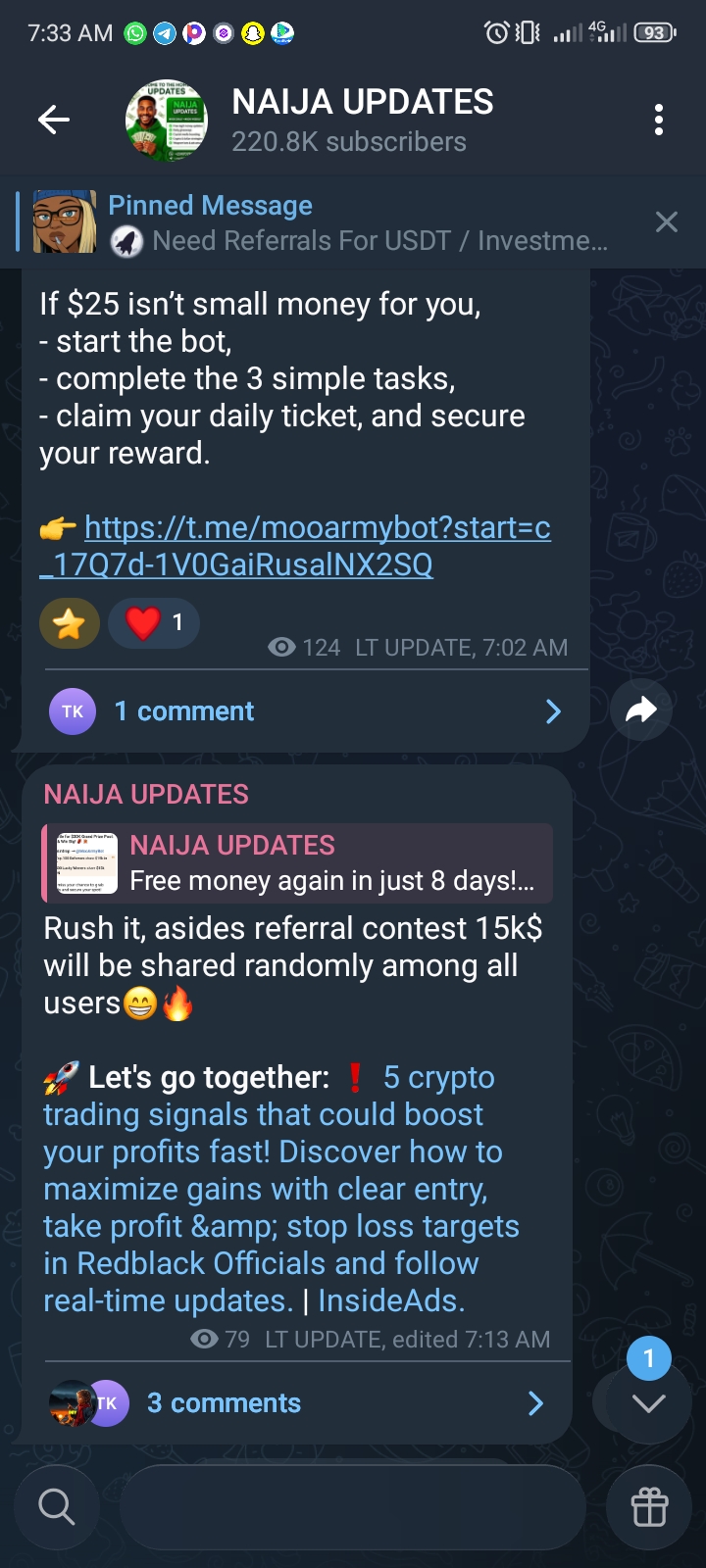Dismiss the pinned message bar

pyautogui.click(x=667, y=222)
